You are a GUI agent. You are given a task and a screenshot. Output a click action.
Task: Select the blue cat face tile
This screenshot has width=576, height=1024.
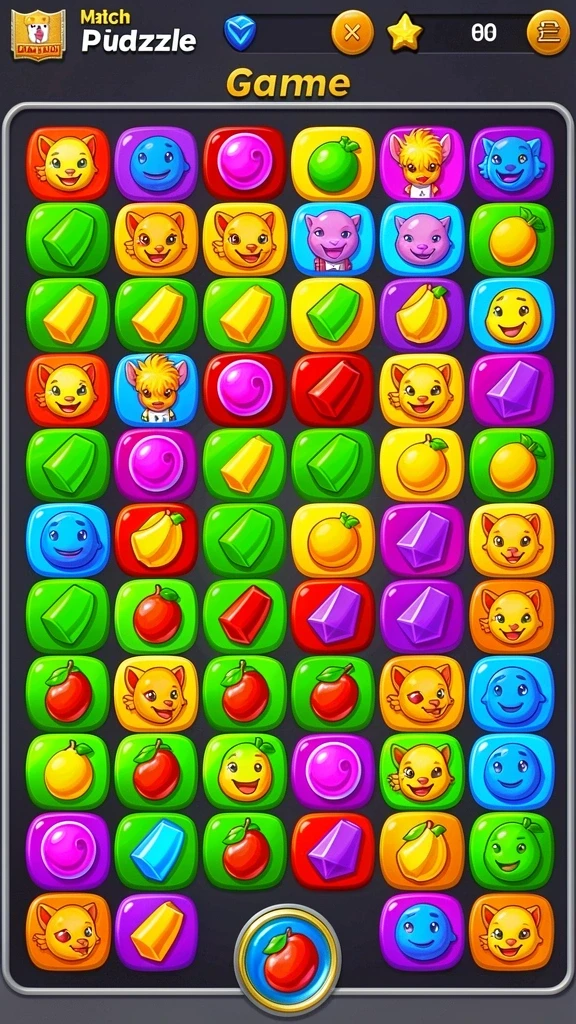(x=511, y=163)
